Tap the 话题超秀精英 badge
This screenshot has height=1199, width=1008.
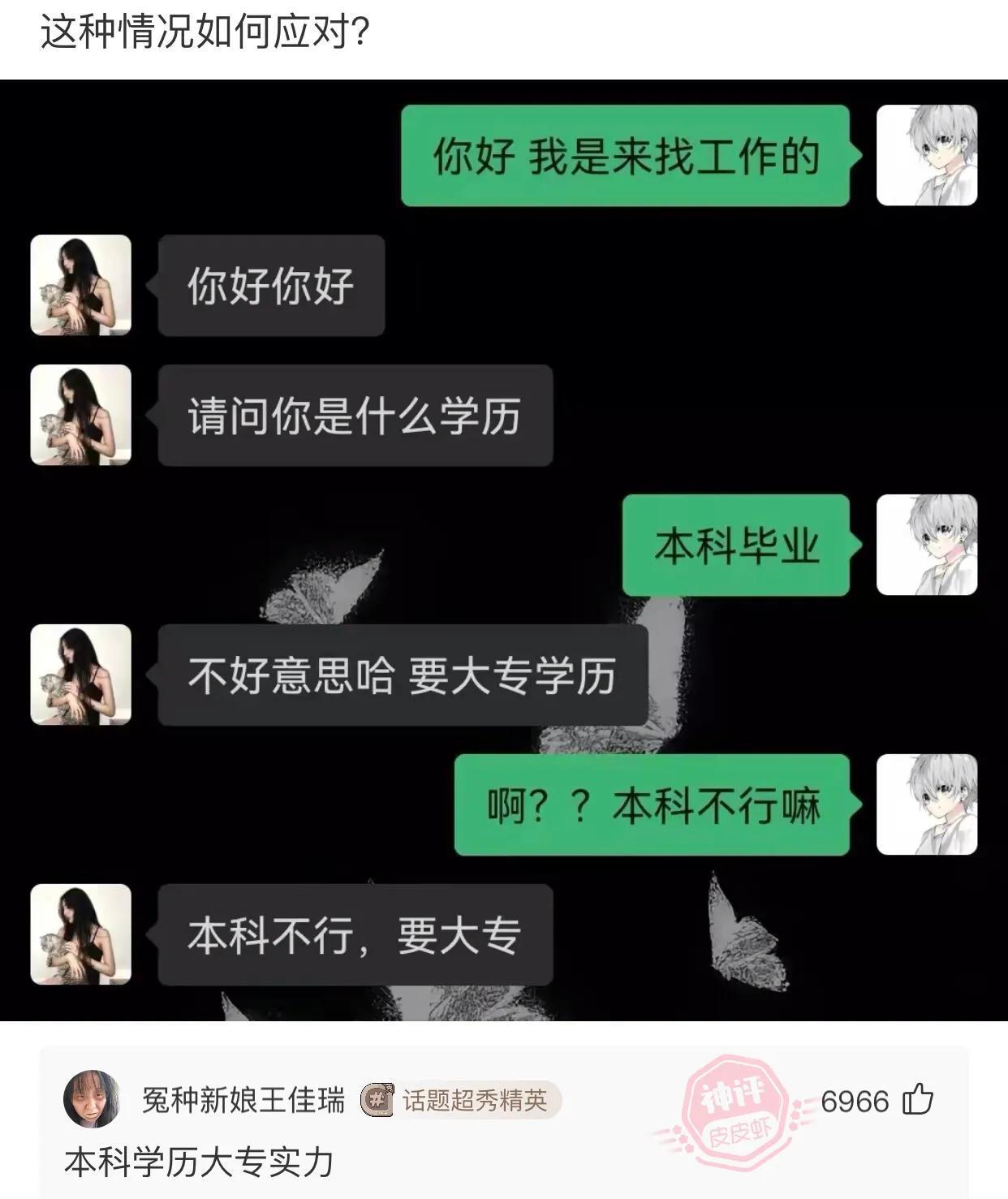click(460, 1100)
